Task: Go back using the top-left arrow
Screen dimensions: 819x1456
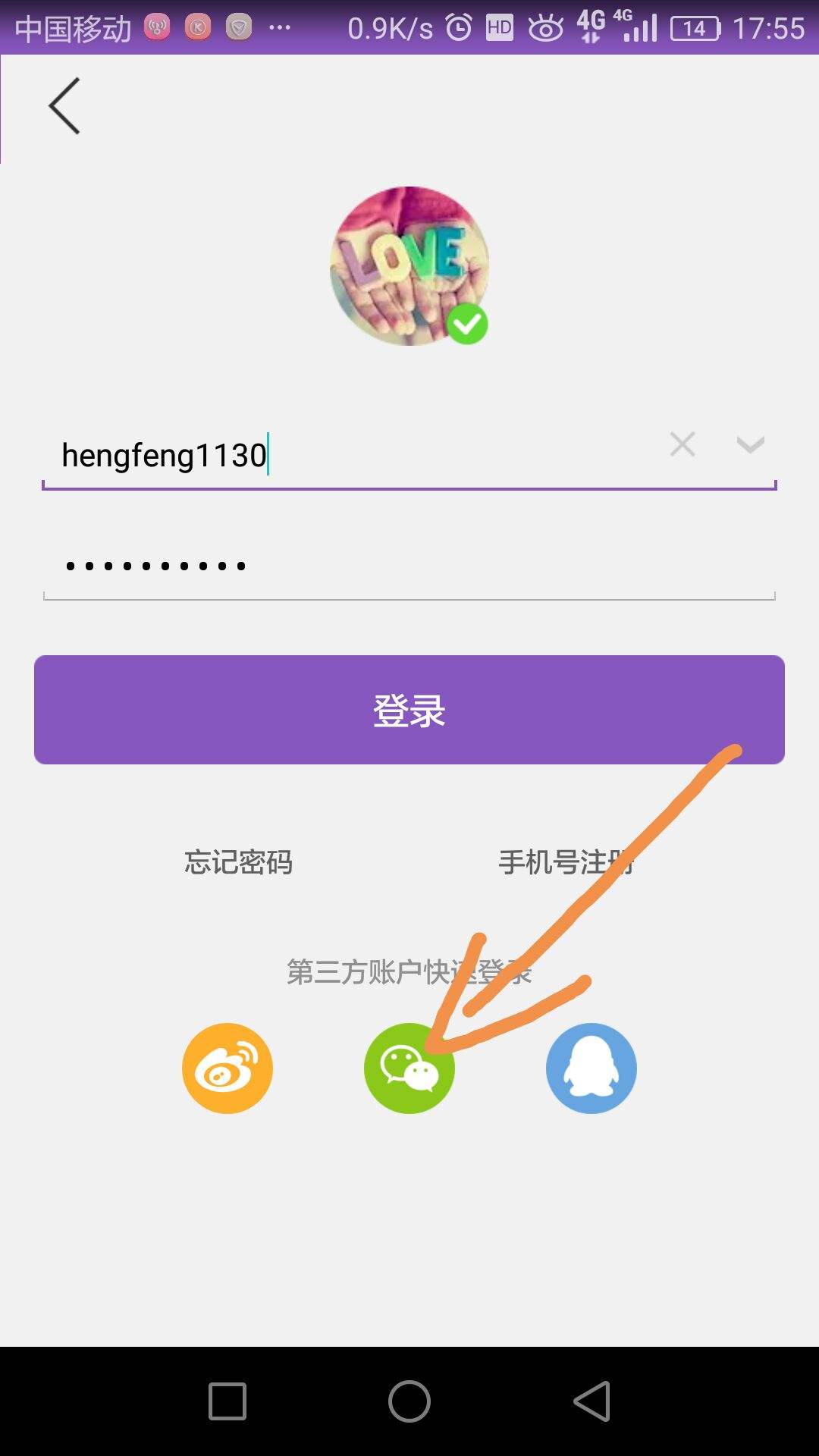Action: pyautogui.click(x=64, y=106)
